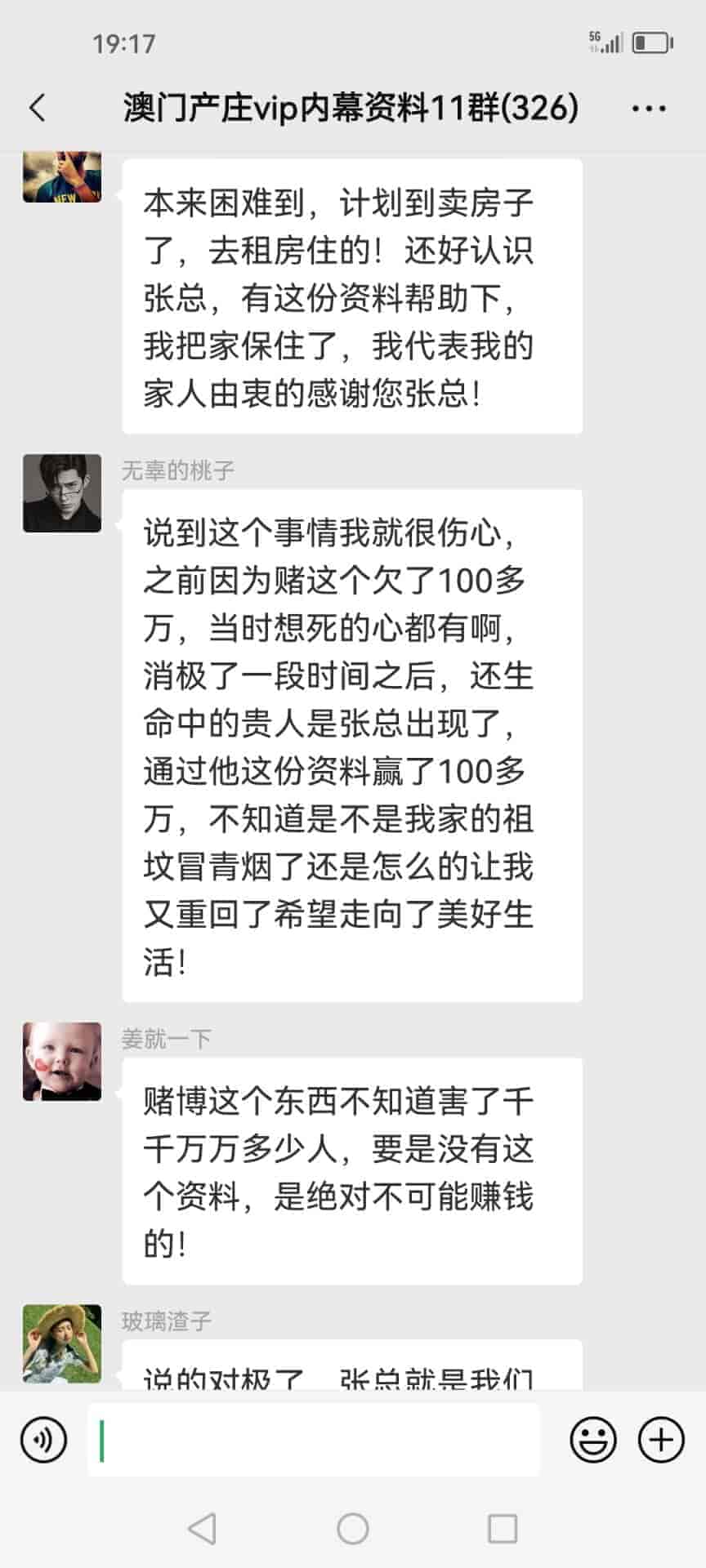Go back from the group chat

38,108
